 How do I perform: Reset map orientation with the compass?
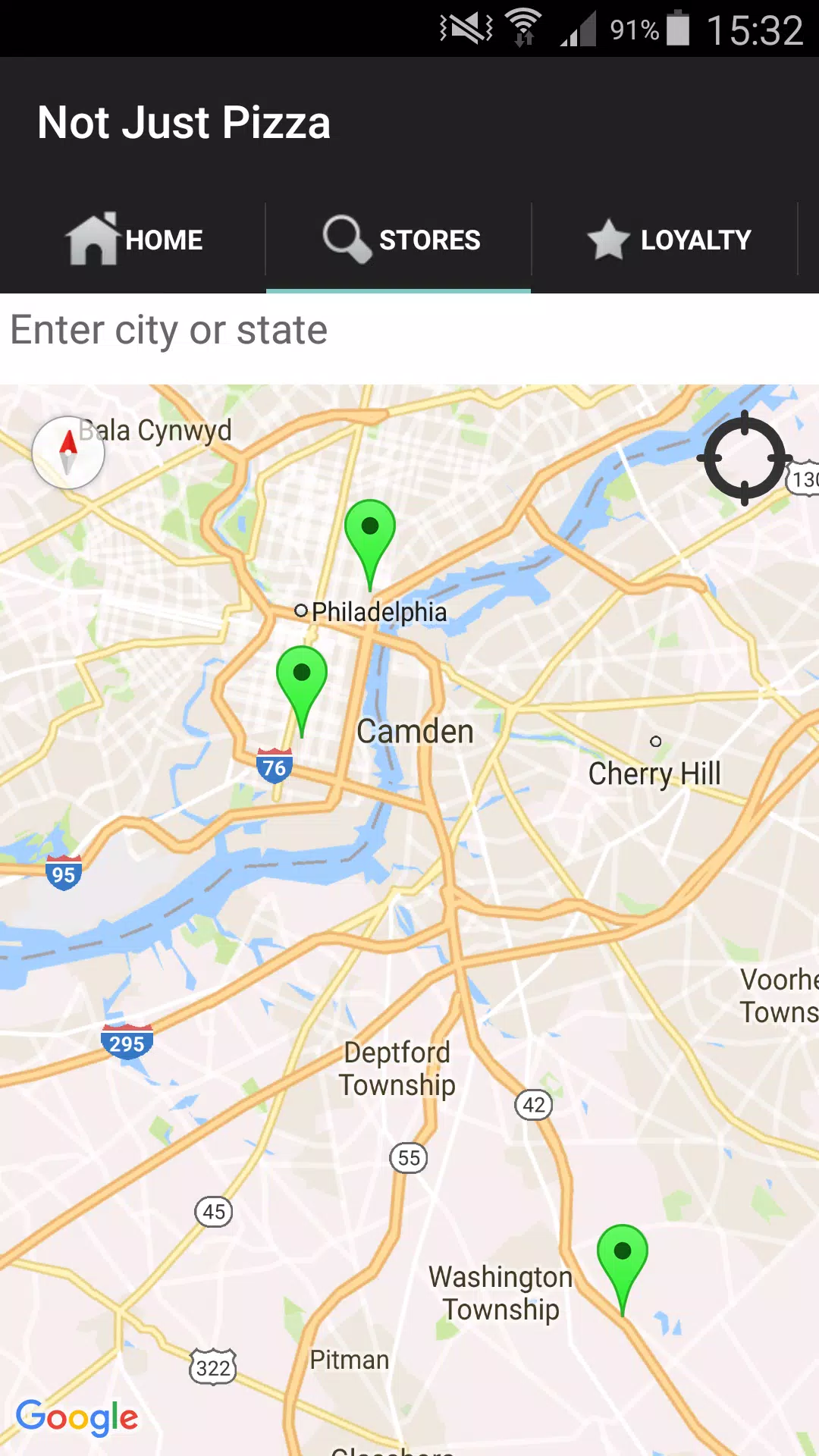coord(68,453)
